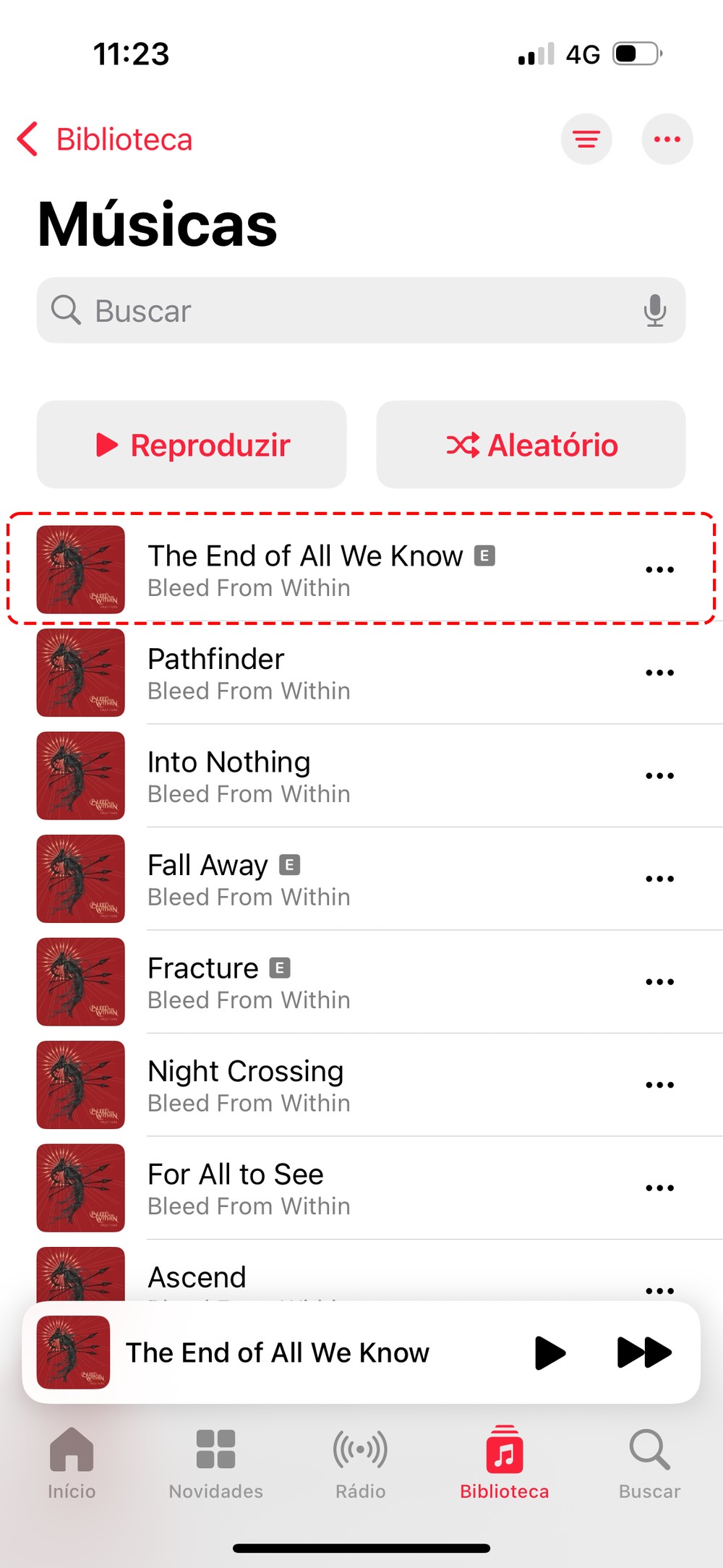Switch to the Início tab

[x=72, y=1462]
